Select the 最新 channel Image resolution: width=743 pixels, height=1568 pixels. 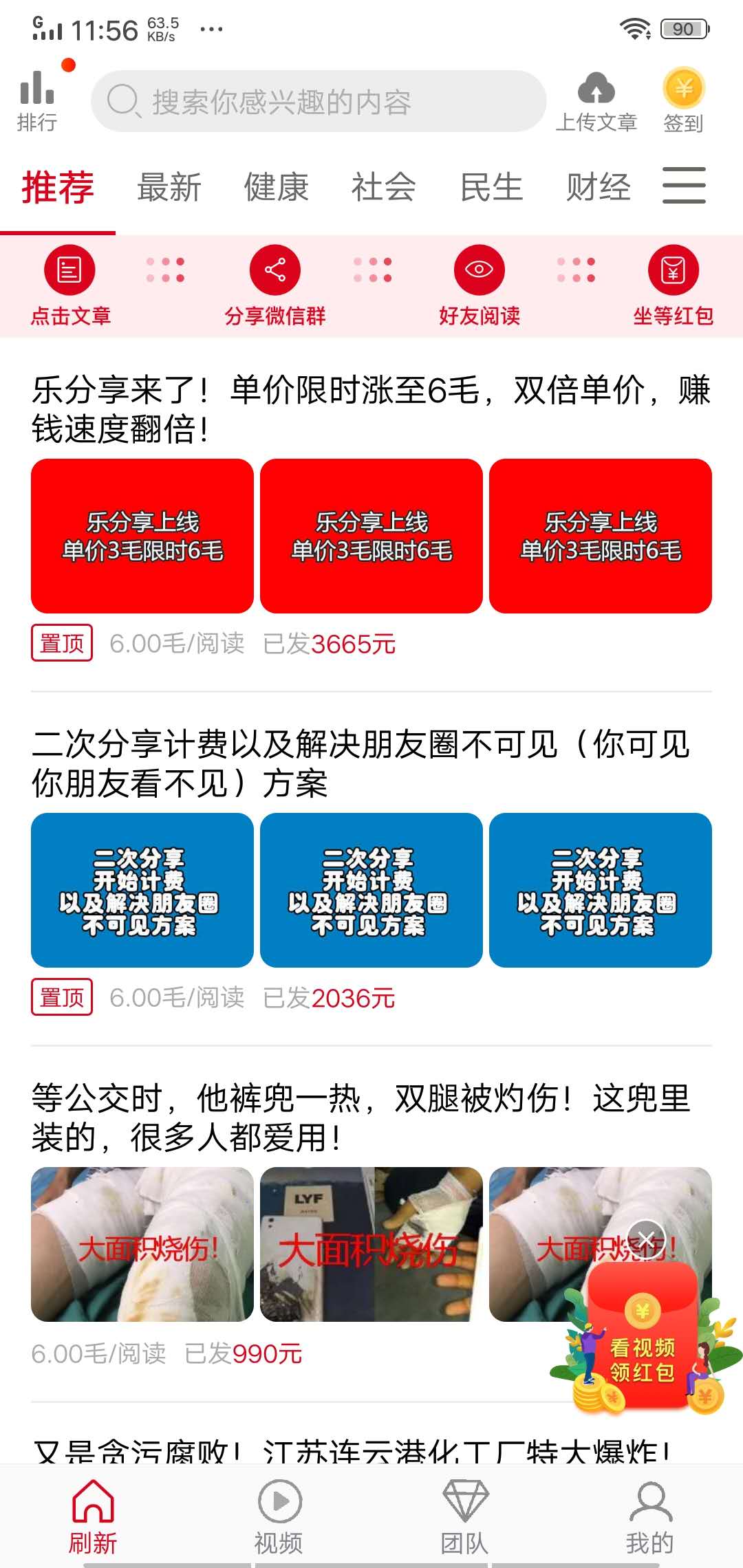169,187
